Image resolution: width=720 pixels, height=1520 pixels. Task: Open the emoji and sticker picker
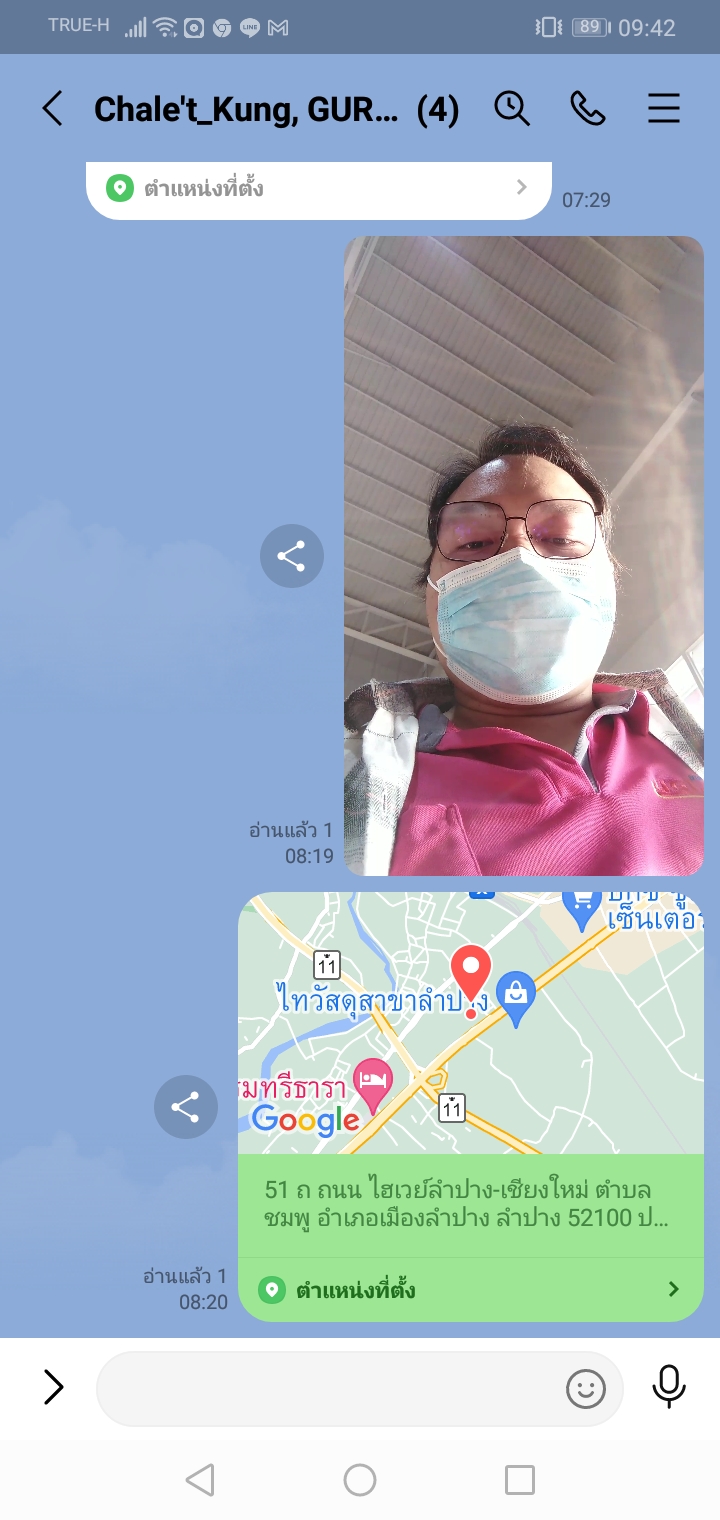[586, 1388]
